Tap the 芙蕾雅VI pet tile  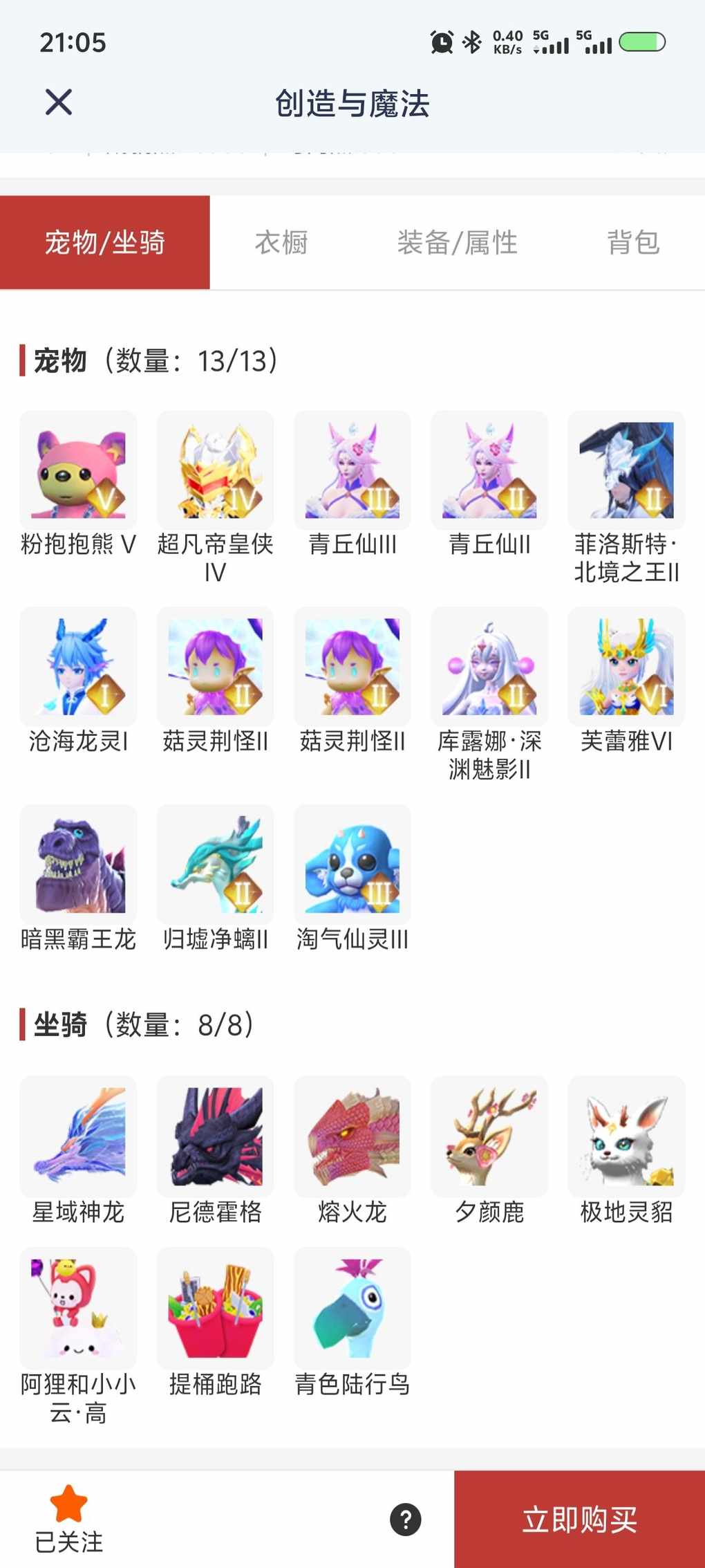[626, 667]
